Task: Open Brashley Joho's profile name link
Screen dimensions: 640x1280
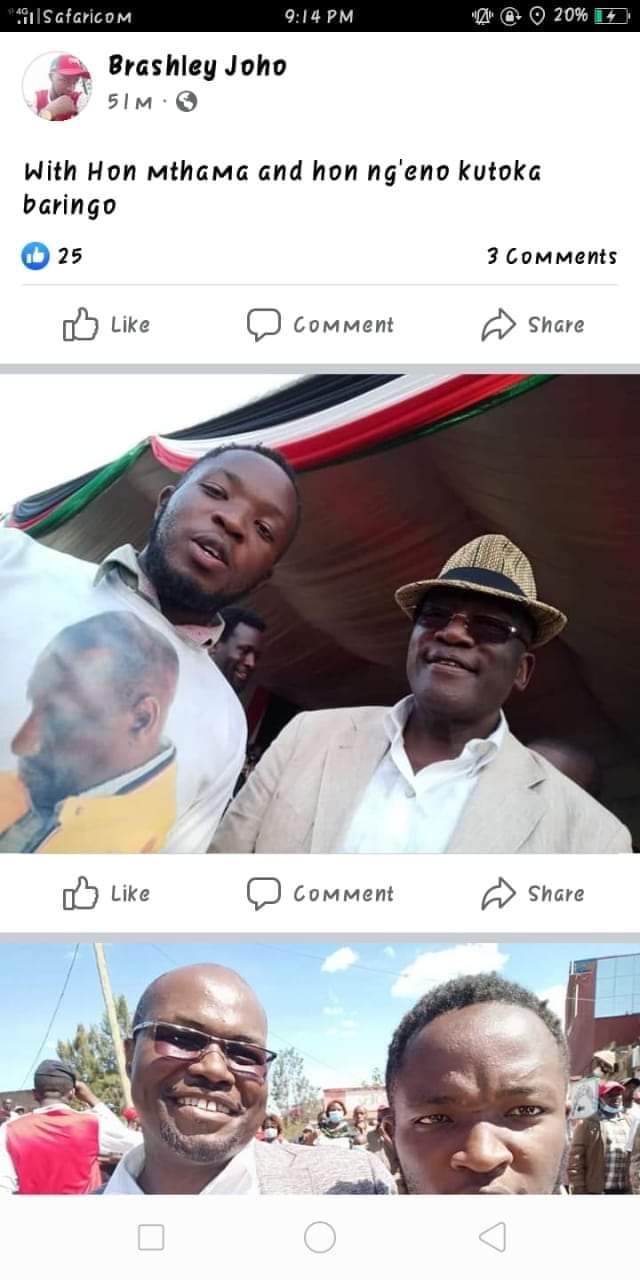Action: (x=197, y=67)
